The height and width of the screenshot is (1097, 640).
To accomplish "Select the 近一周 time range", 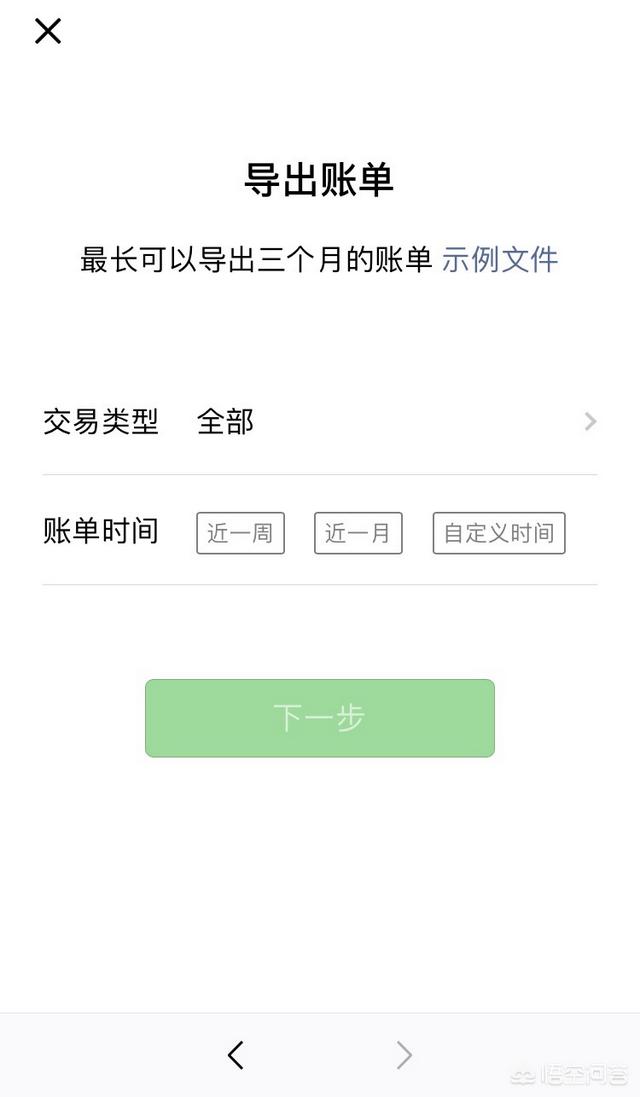I will pyautogui.click(x=240, y=533).
